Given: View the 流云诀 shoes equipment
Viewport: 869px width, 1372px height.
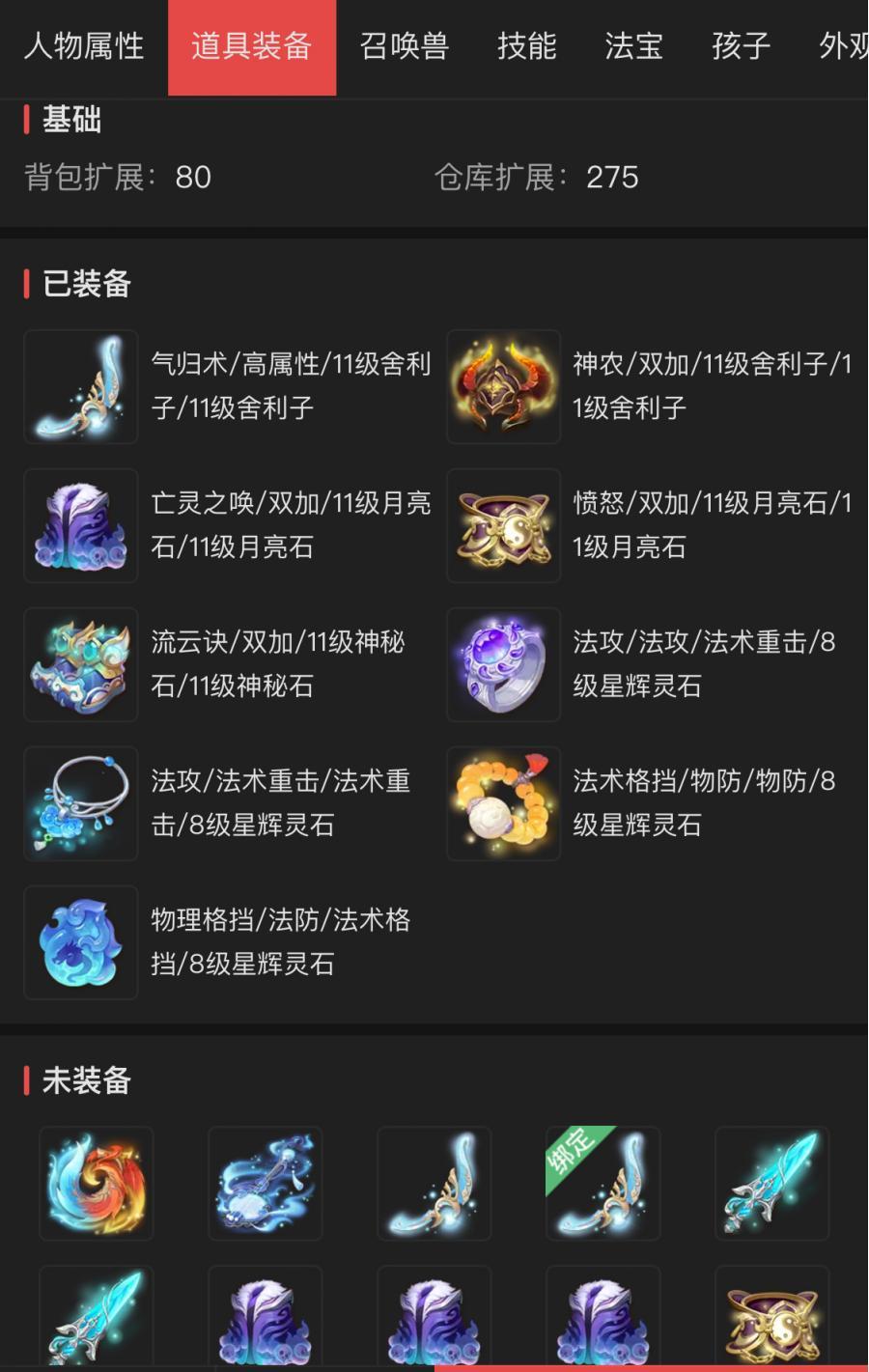Looking at the screenshot, I should point(81,665).
